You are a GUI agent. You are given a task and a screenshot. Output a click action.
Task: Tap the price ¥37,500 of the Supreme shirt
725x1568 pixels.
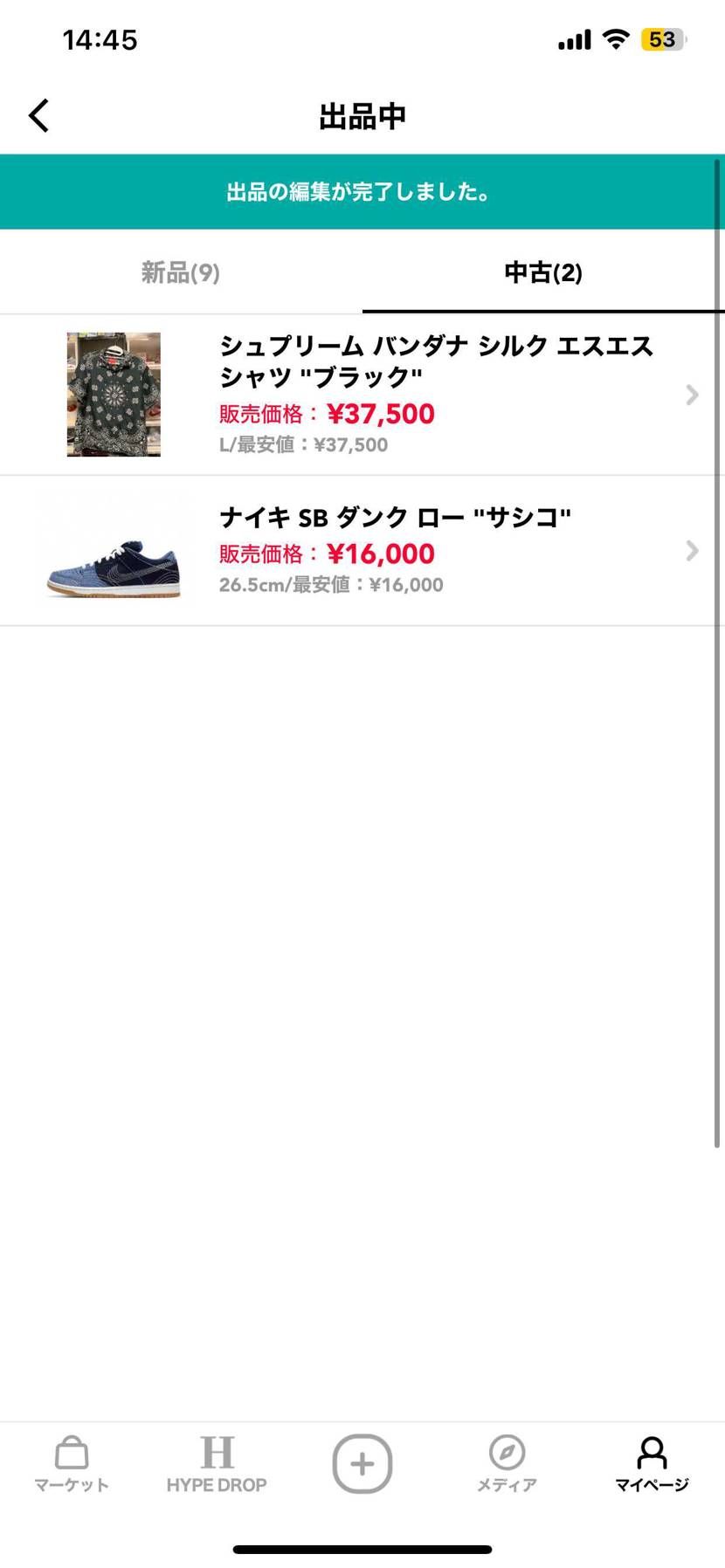tap(380, 413)
